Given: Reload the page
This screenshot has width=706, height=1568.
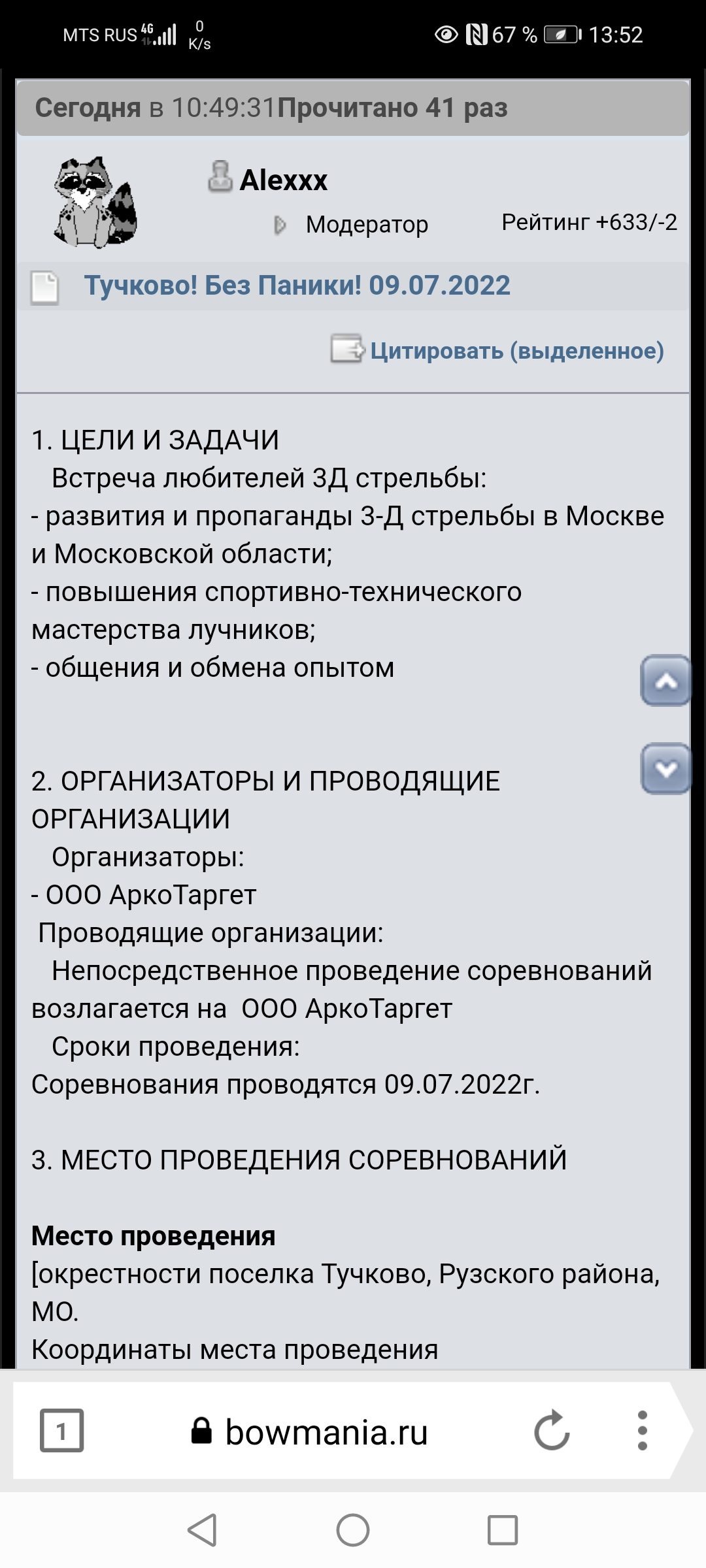Looking at the screenshot, I should (552, 1431).
